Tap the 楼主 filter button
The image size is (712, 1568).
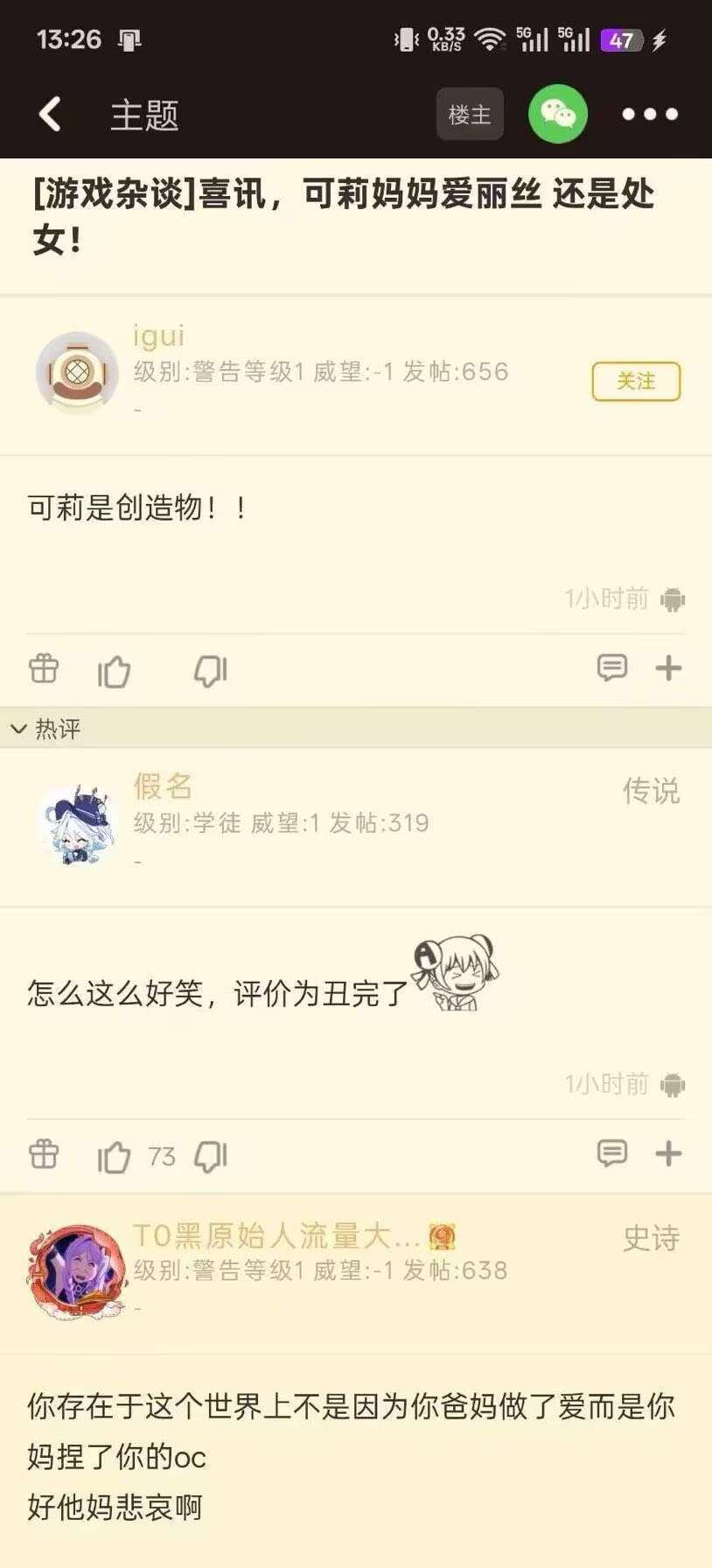pyautogui.click(x=470, y=115)
